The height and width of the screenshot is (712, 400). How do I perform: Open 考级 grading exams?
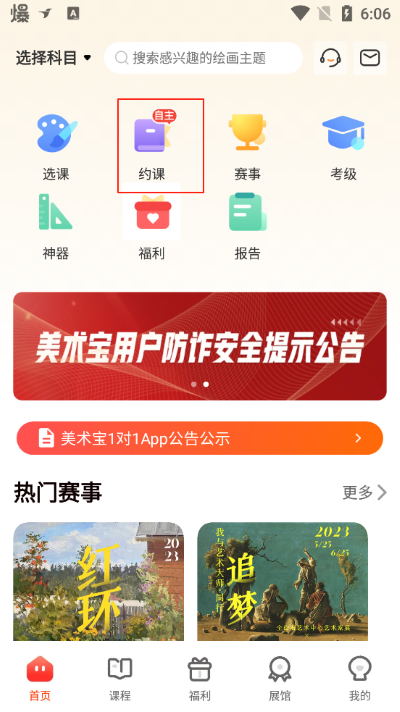pos(343,147)
